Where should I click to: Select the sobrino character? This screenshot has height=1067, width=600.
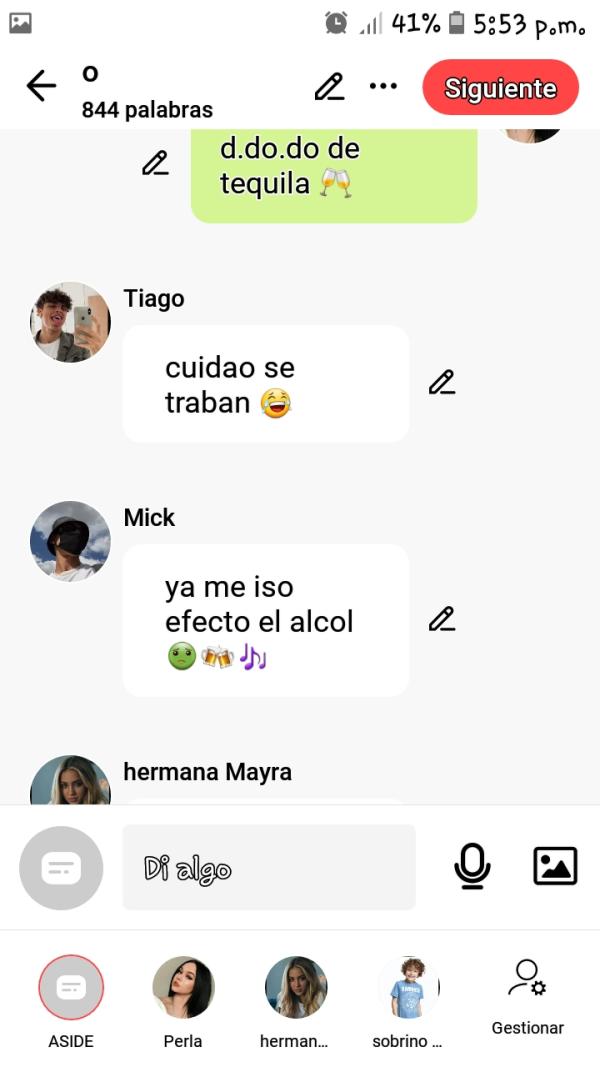[408, 988]
